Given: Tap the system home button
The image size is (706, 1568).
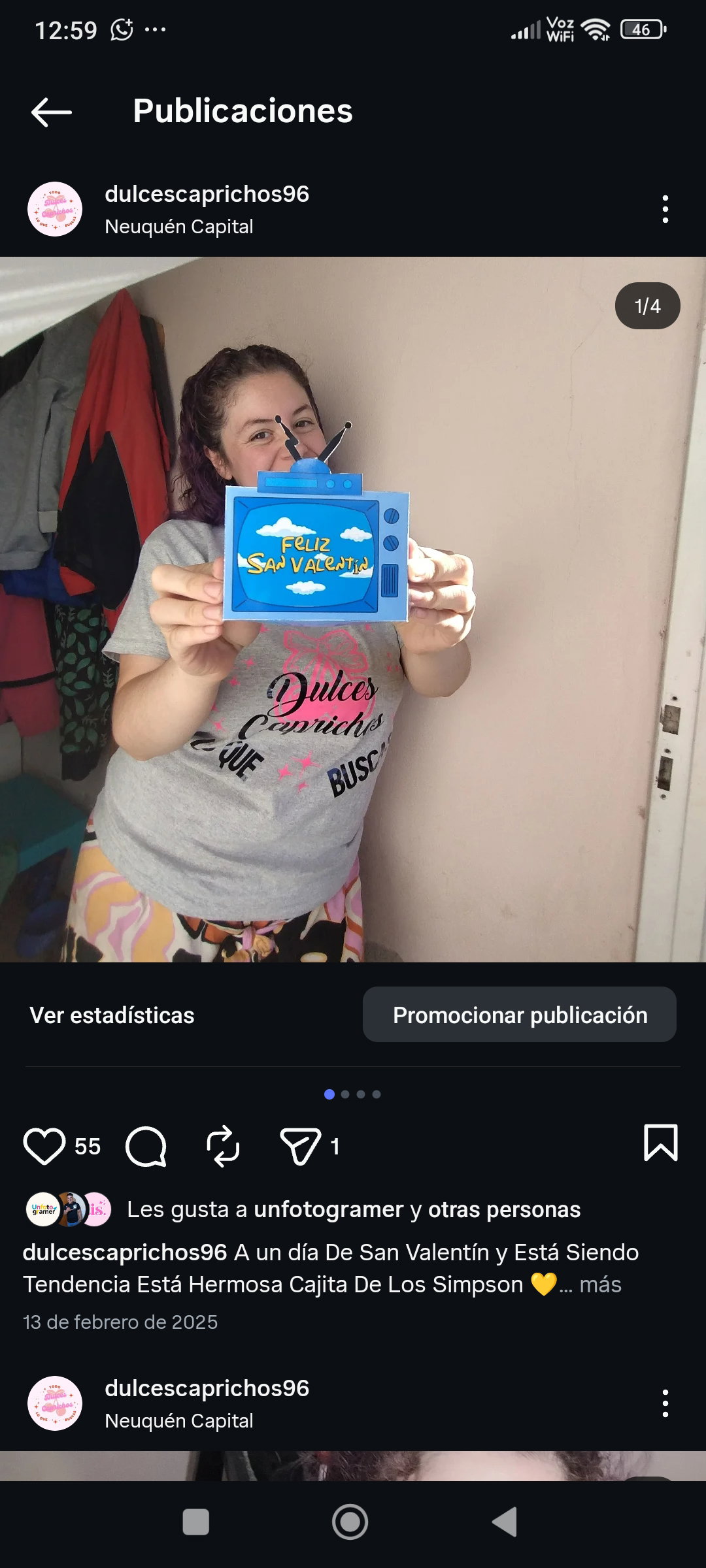Looking at the screenshot, I should (x=350, y=1522).
